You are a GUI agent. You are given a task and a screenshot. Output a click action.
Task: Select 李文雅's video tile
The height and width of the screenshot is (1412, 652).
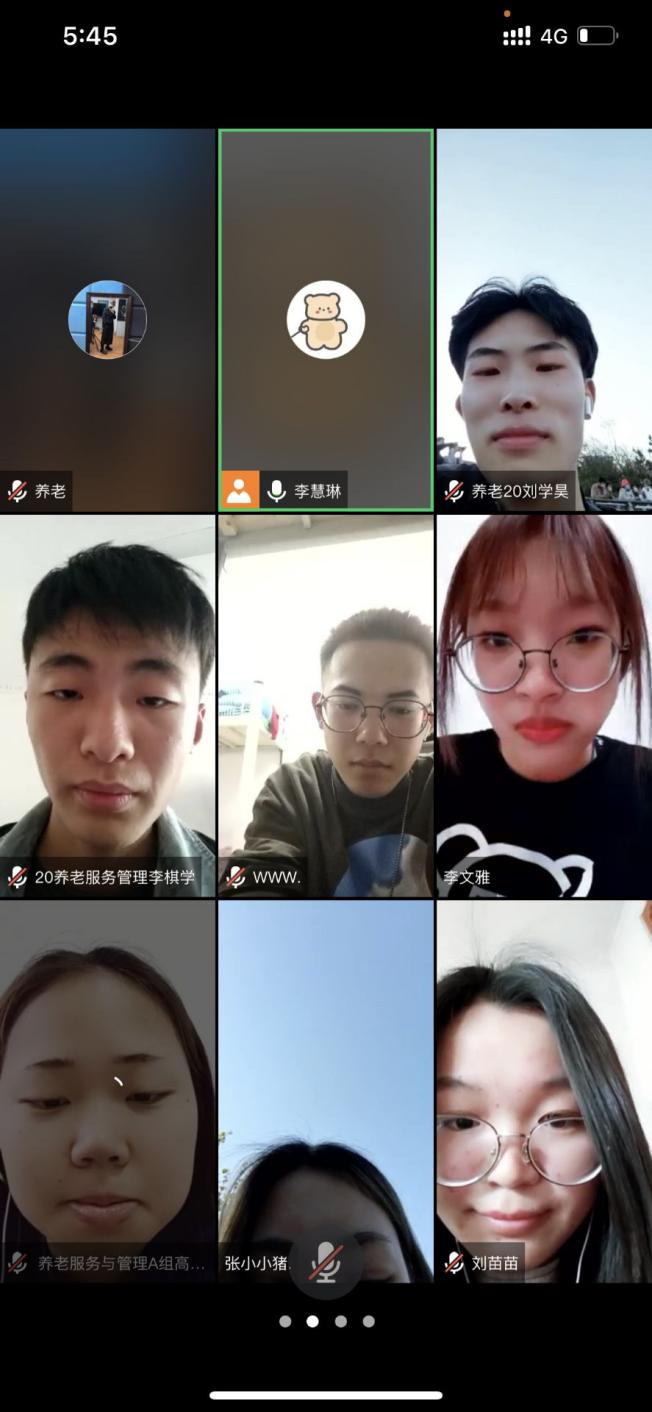pyautogui.click(x=543, y=705)
